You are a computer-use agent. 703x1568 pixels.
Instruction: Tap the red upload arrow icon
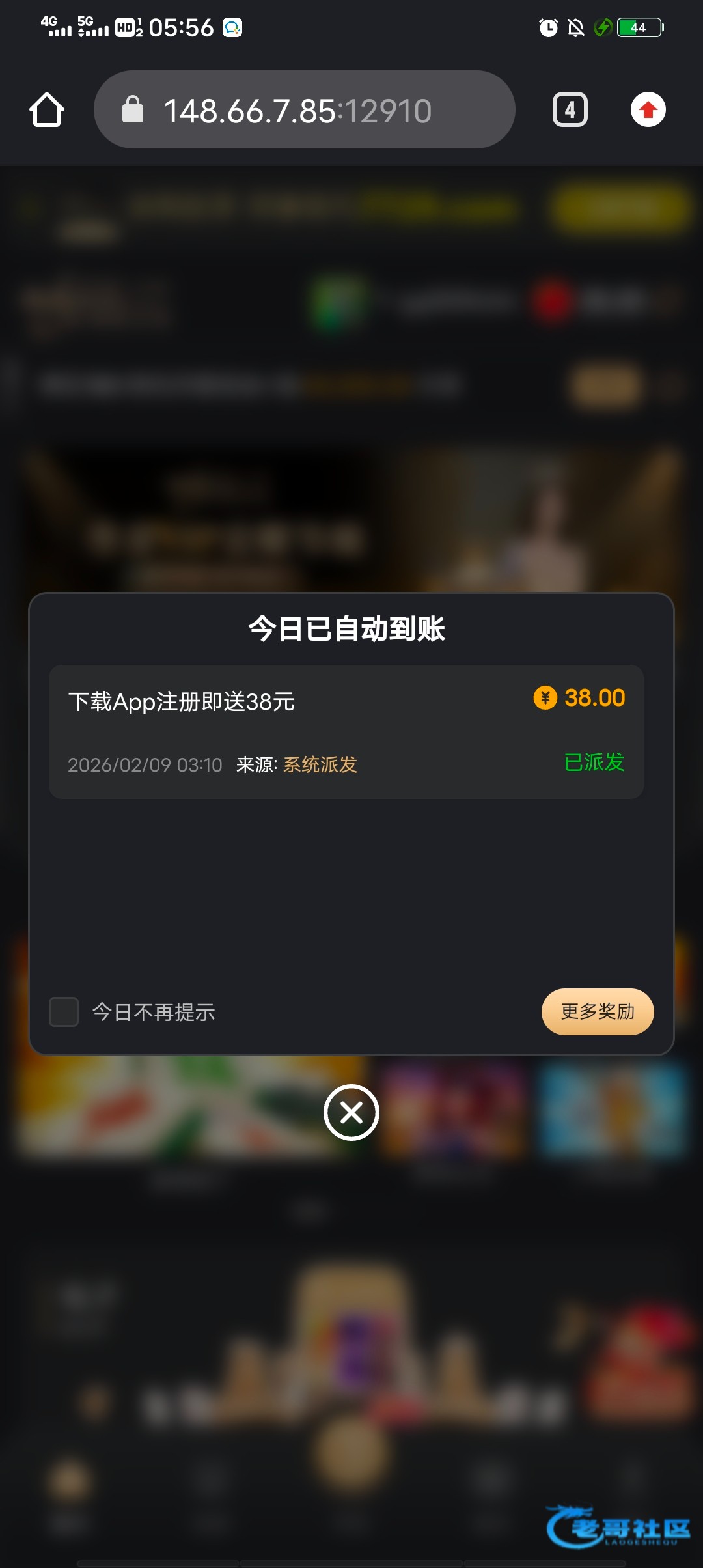[x=648, y=109]
